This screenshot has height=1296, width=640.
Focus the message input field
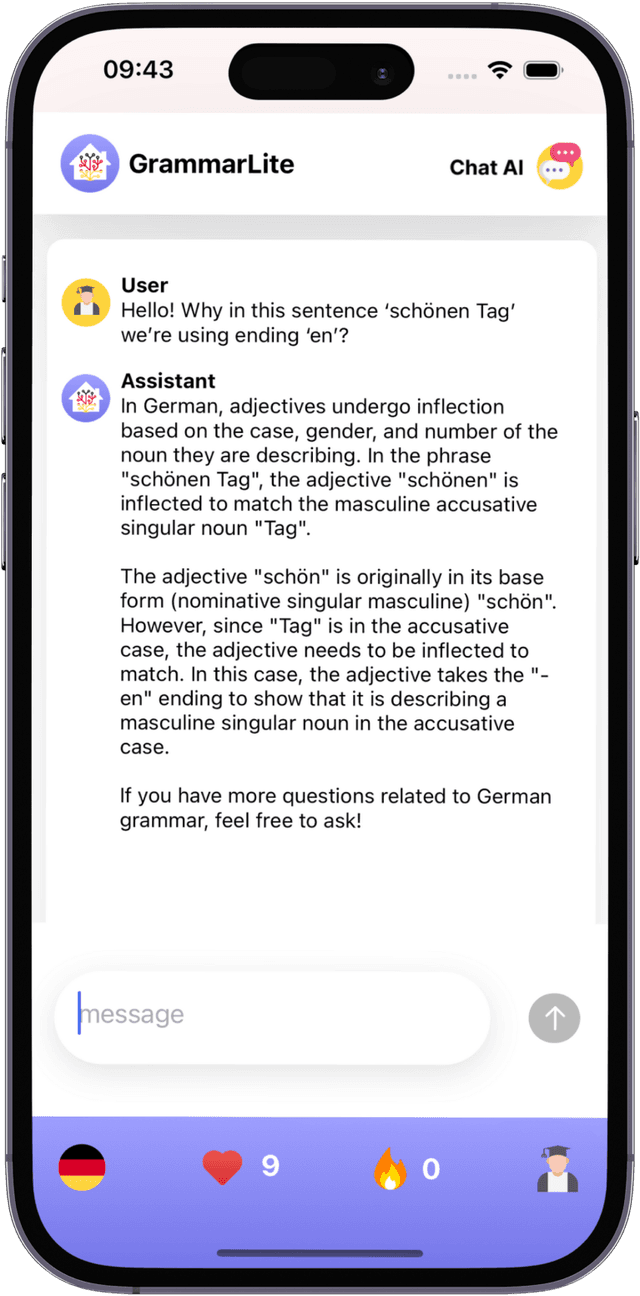click(272, 1016)
